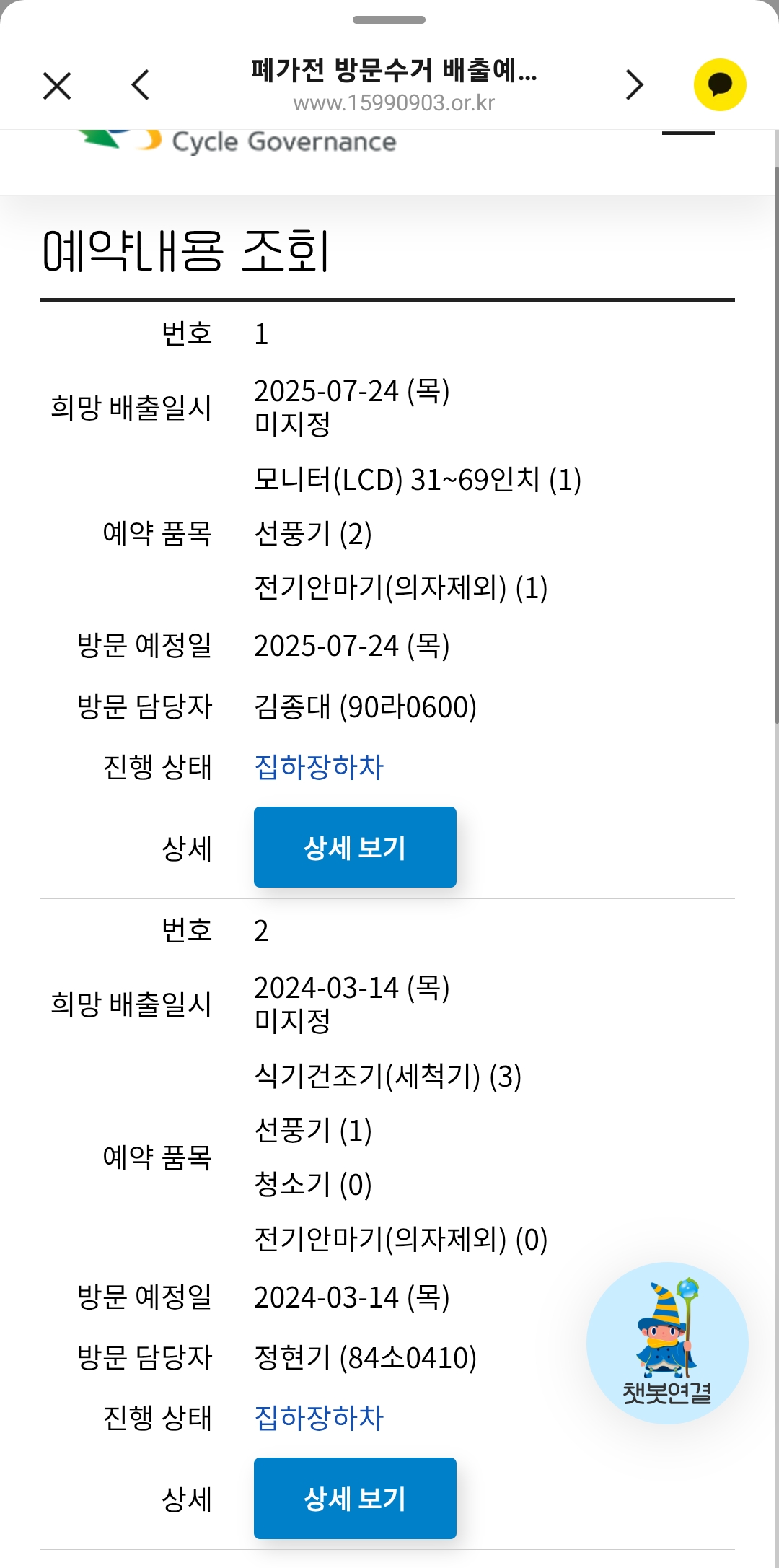Viewport: 779px width, 1568px height.
Task: Tap 집하장하차 status of the 2024-03-14 reservation
Action: click(319, 1417)
